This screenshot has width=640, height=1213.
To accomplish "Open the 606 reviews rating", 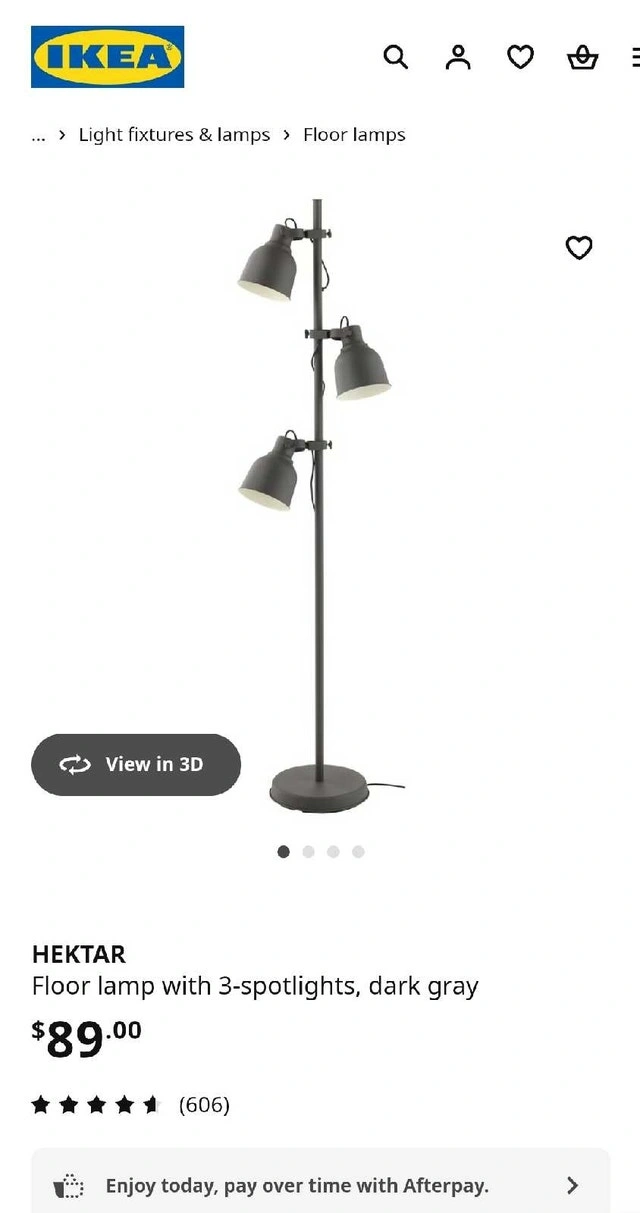I will [131, 1104].
